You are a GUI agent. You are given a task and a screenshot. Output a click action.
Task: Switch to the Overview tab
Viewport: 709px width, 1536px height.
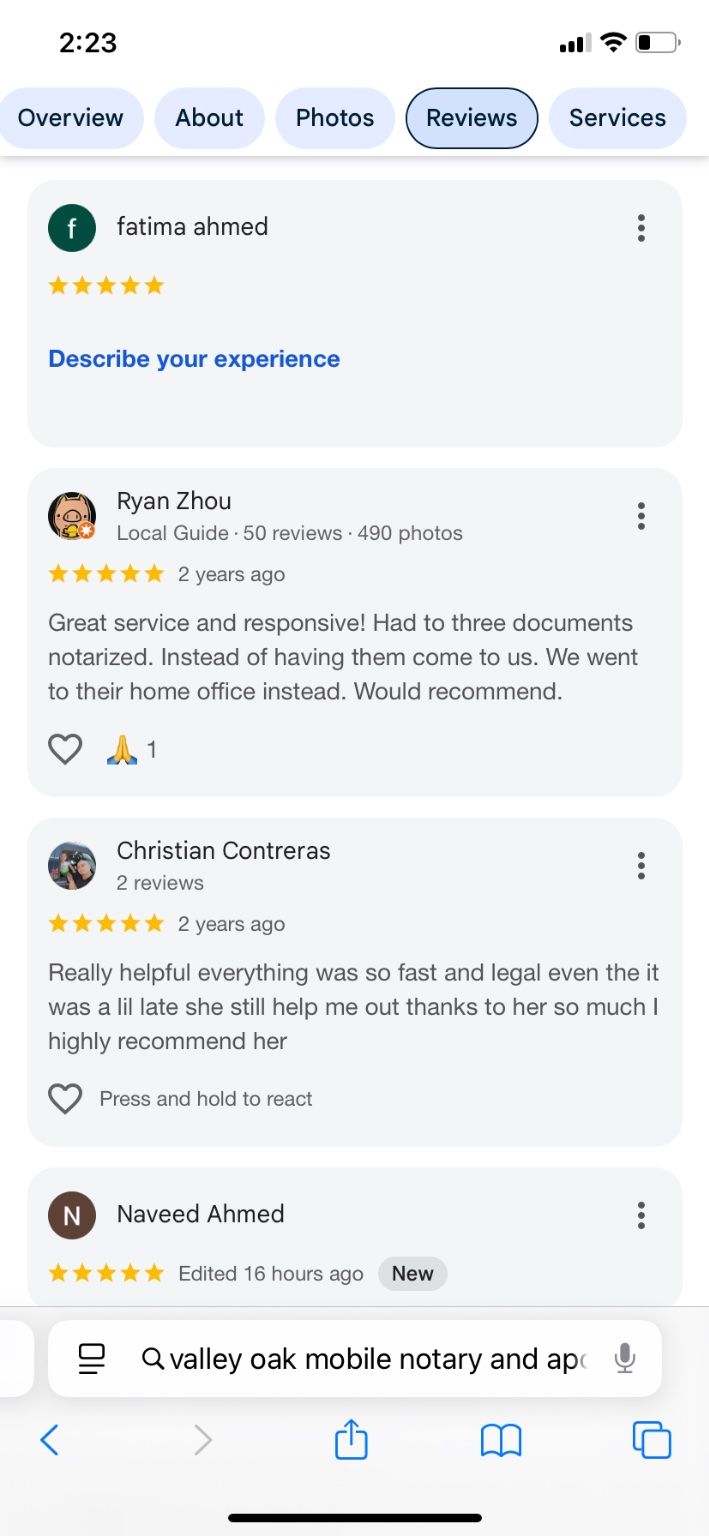pos(70,118)
